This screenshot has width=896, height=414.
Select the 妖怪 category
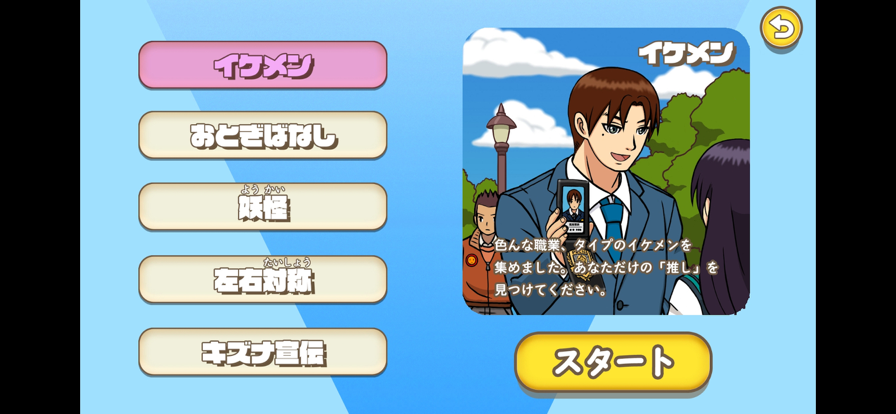point(262,207)
